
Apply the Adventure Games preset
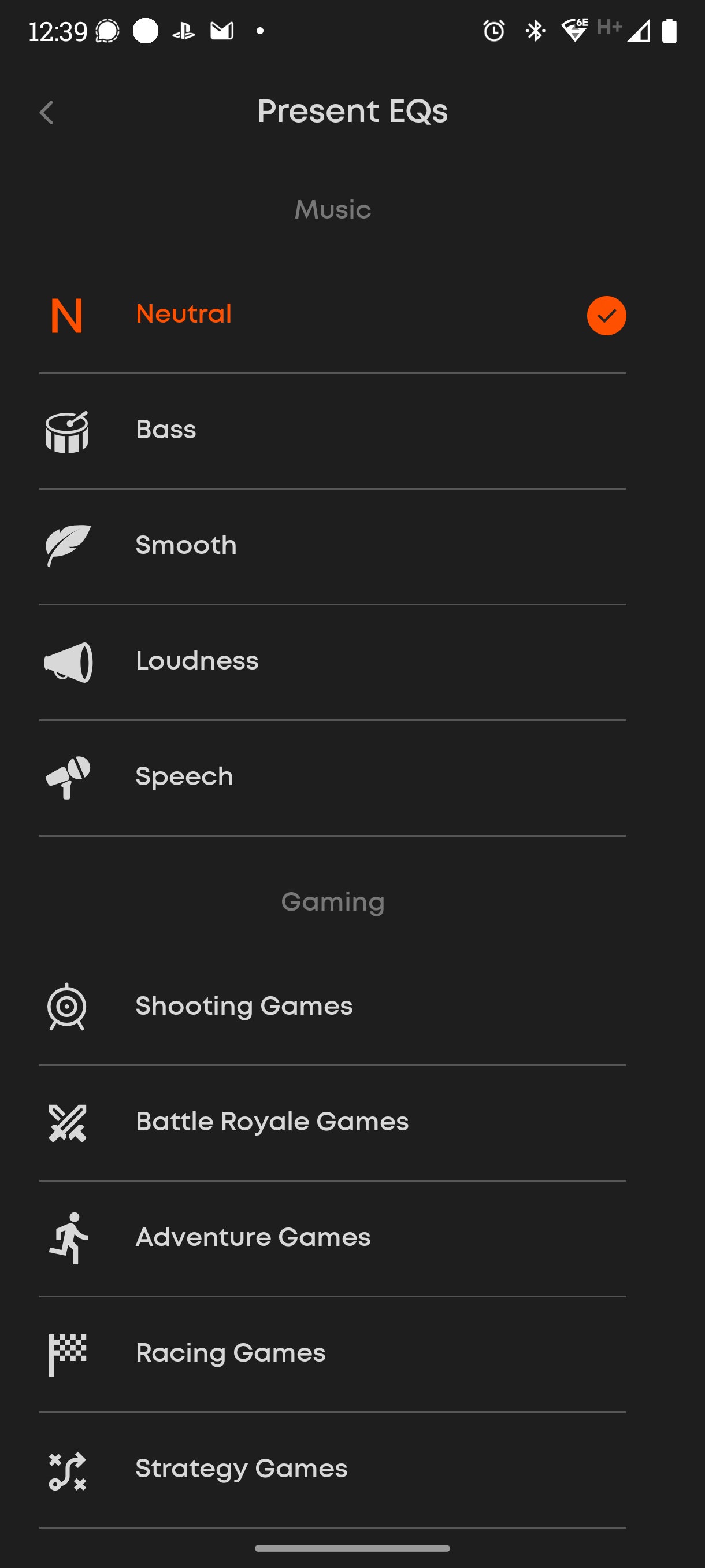[x=253, y=1238]
